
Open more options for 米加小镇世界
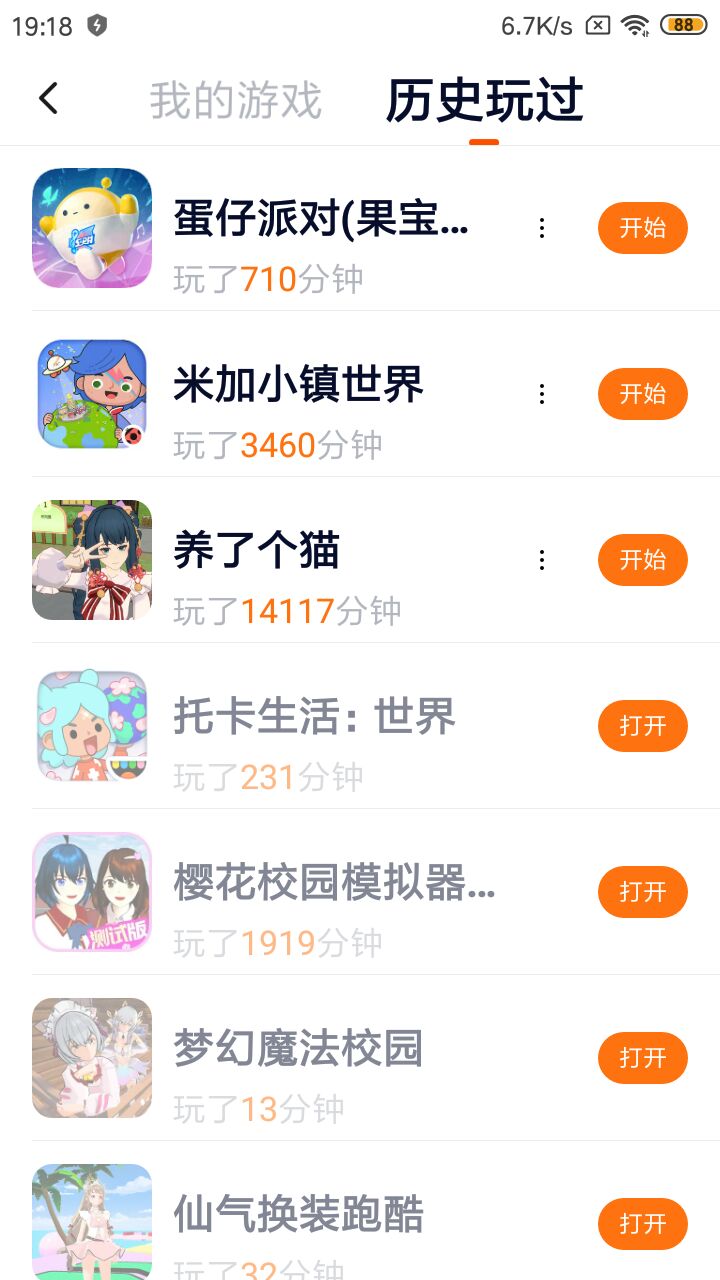pos(542,394)
